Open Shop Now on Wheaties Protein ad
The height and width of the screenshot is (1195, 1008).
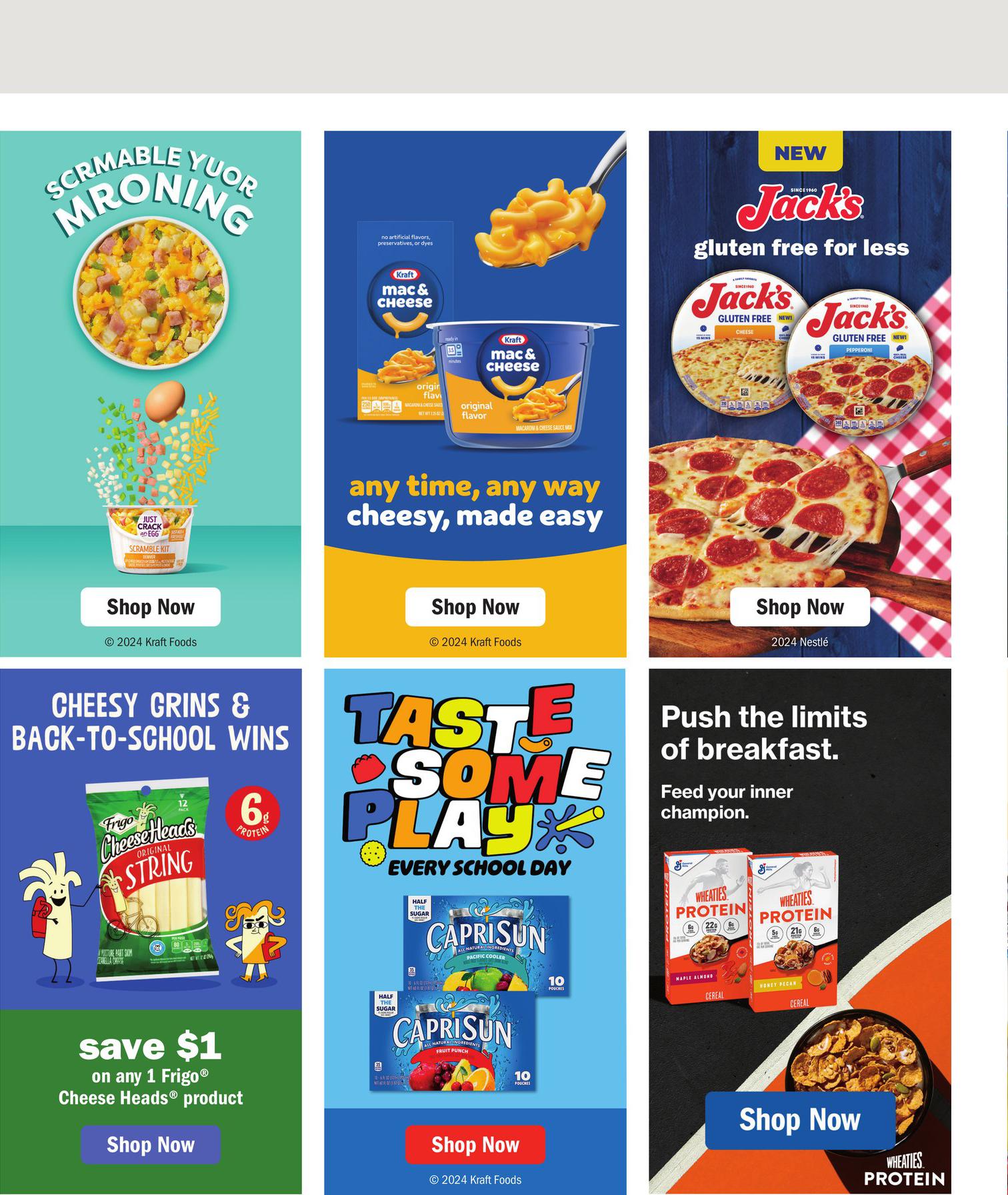799,1120
